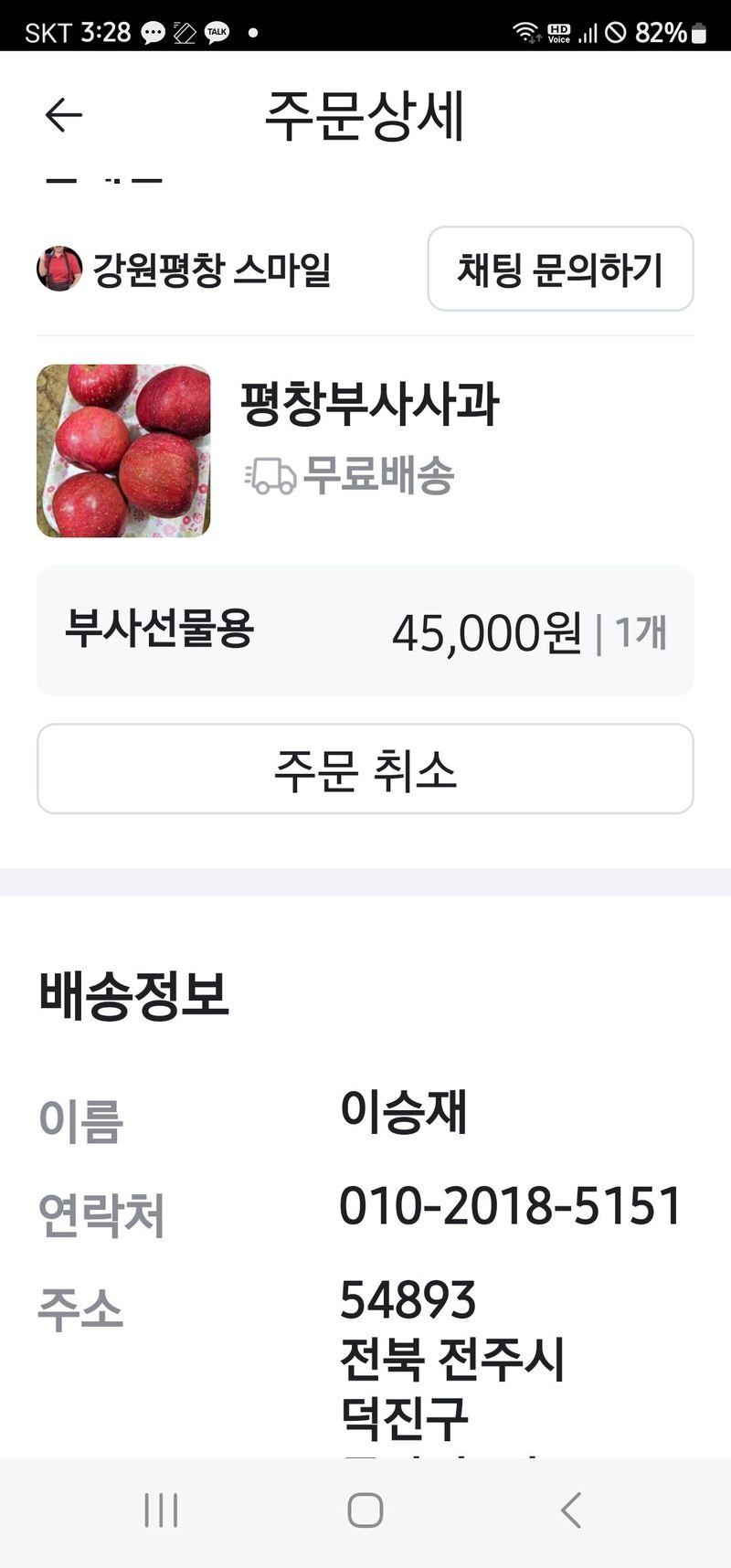This screenshot has width=731, height=1568.
Task: Tap the recipient name 이승재
Action: click(403, 1113)
